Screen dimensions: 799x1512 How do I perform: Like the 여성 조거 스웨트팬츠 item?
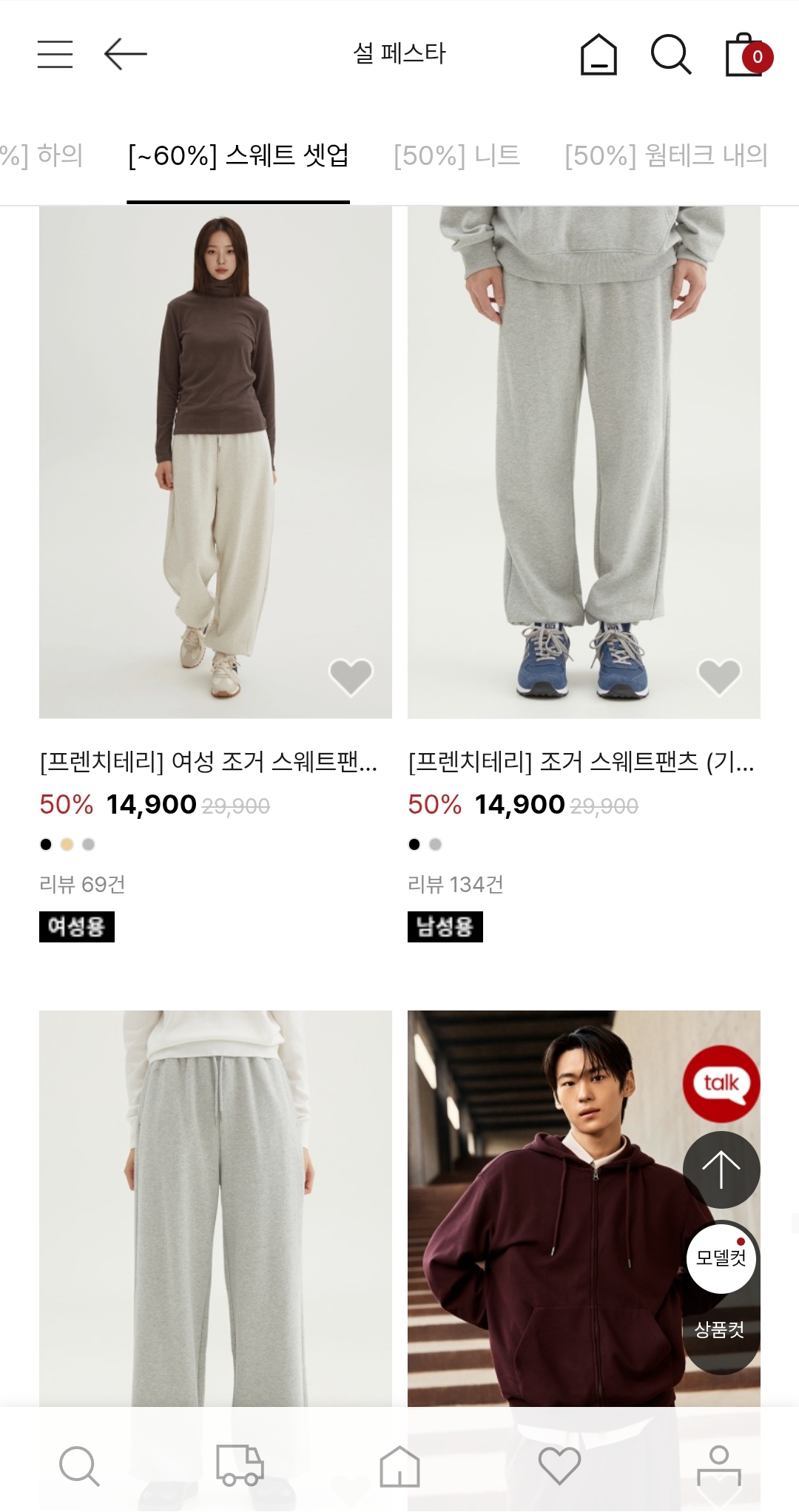coord(351,676)
